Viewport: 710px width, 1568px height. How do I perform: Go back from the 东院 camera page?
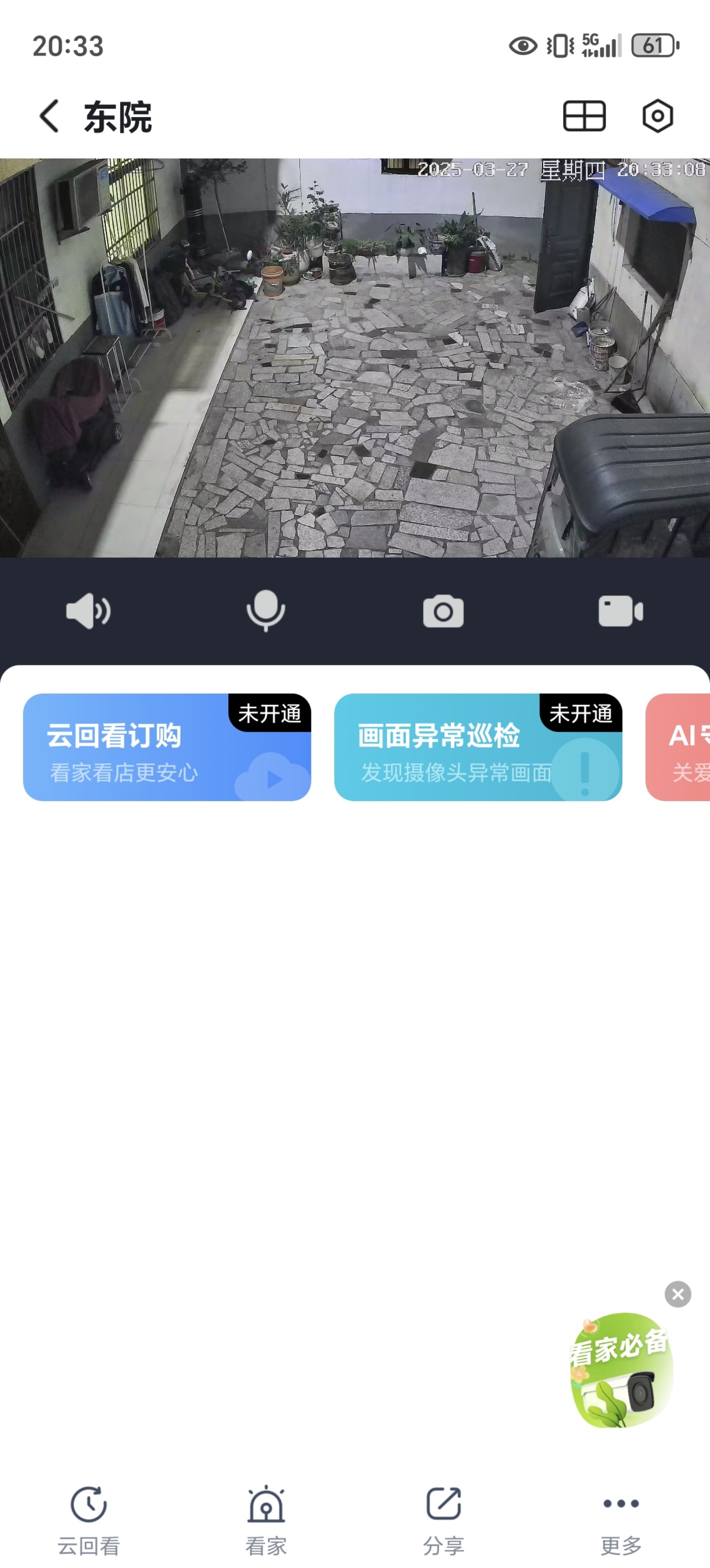point(49,116)
